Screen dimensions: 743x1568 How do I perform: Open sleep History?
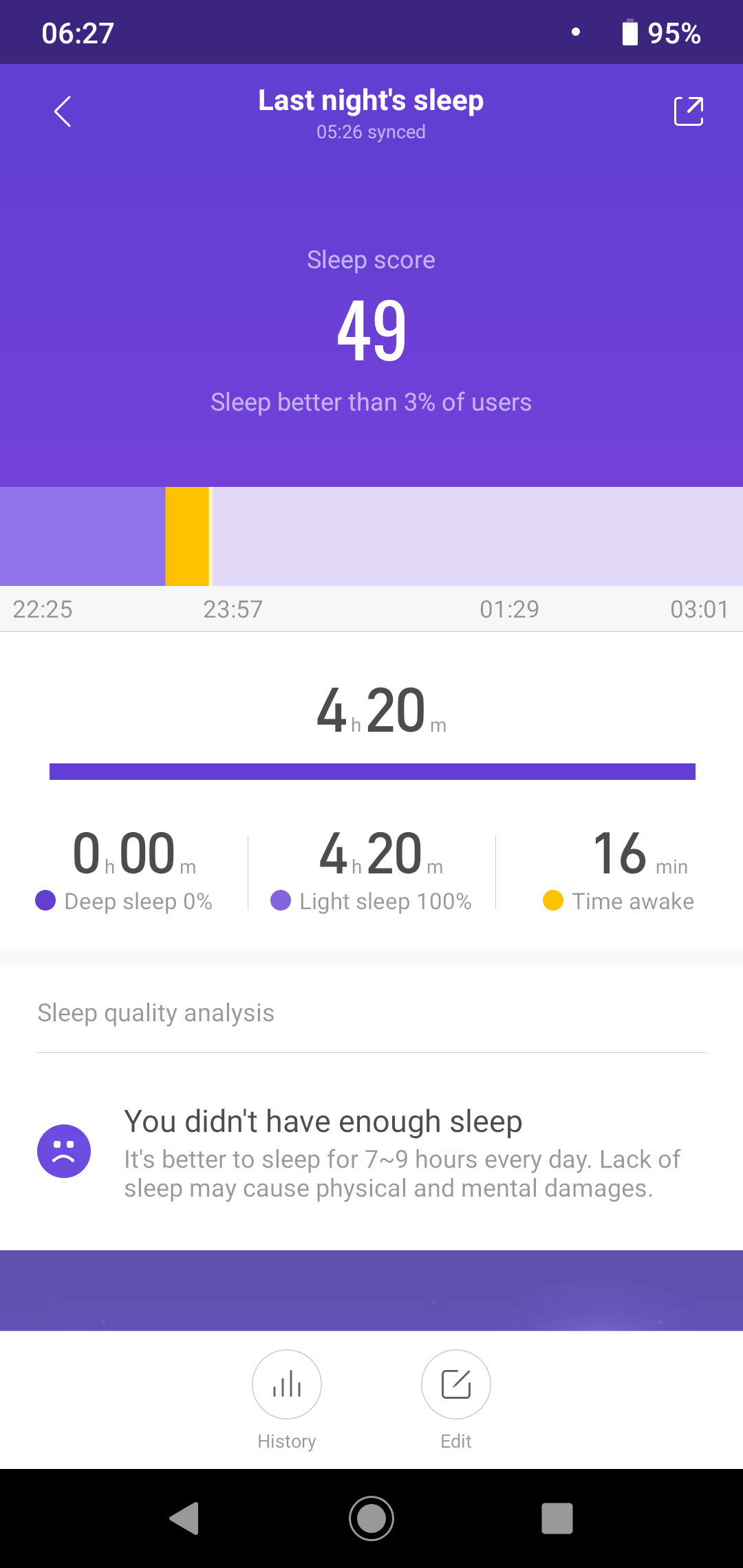(287, 1384)
